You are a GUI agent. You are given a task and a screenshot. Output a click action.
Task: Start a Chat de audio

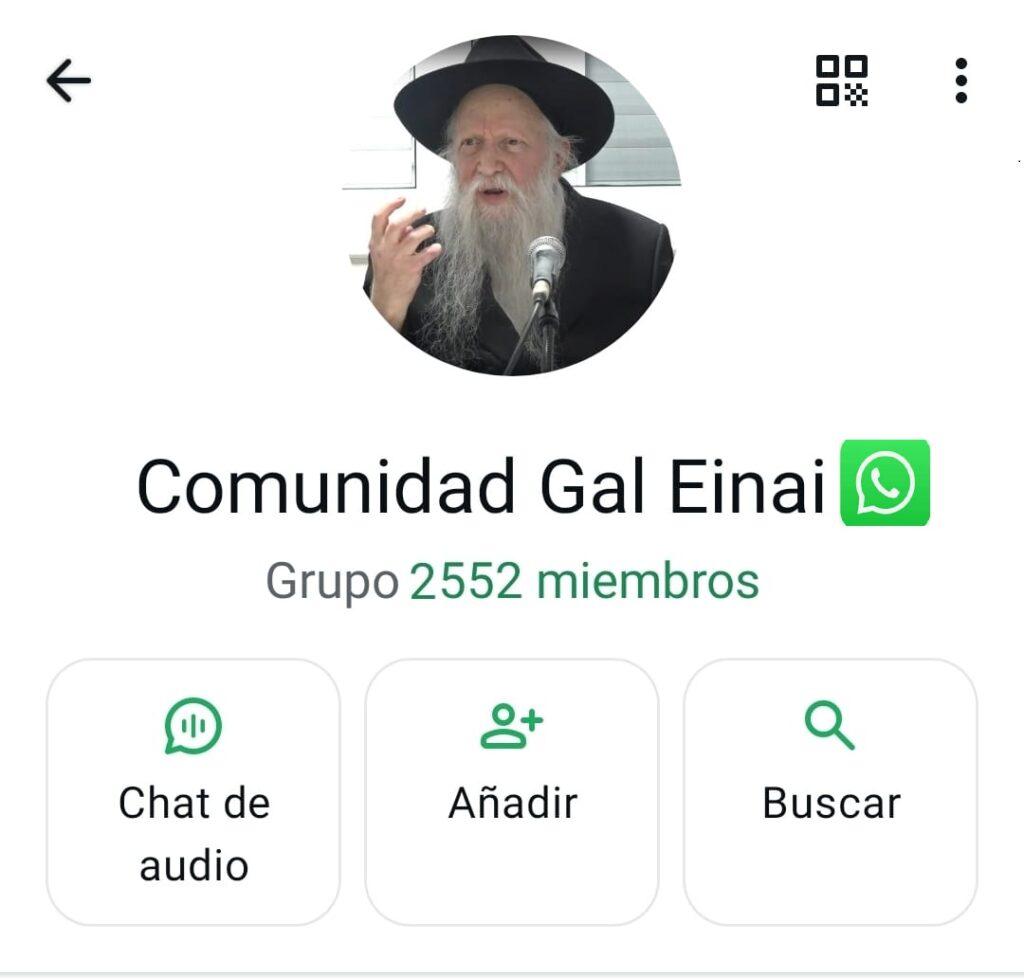coord(193,791)
